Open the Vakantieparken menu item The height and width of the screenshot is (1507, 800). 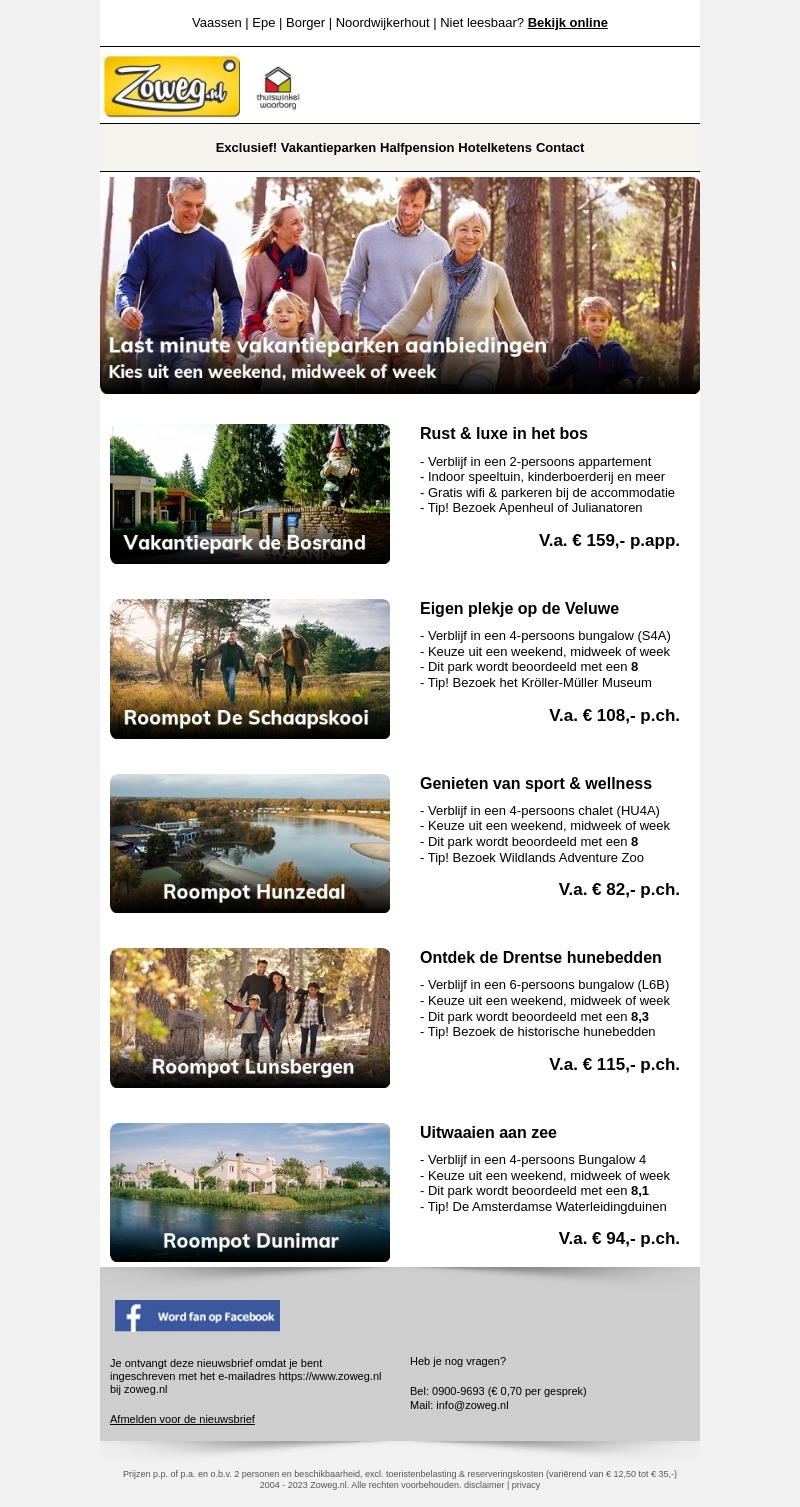328,148
